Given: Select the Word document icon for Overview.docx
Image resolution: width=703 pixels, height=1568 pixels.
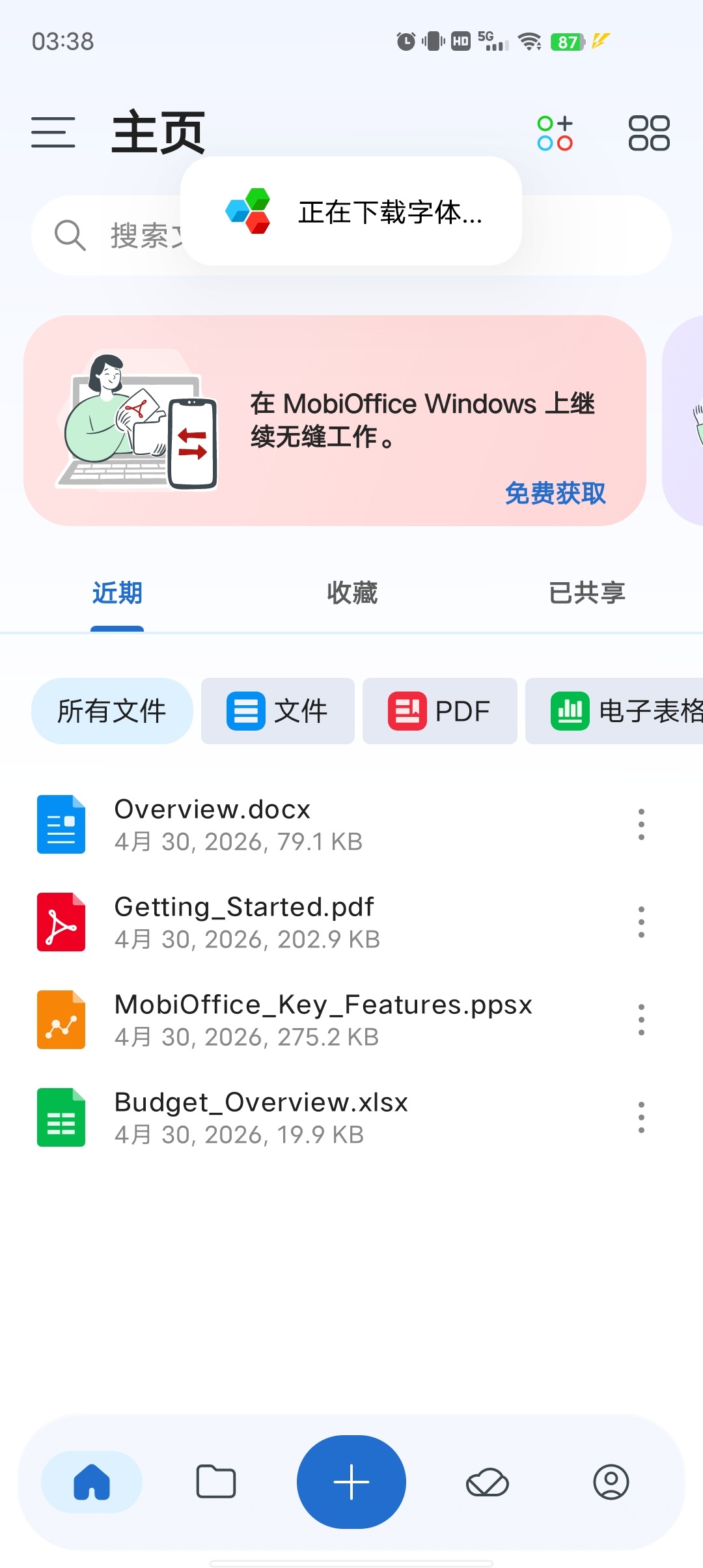Looking at the screenshot, I should (x=61, y=824).
